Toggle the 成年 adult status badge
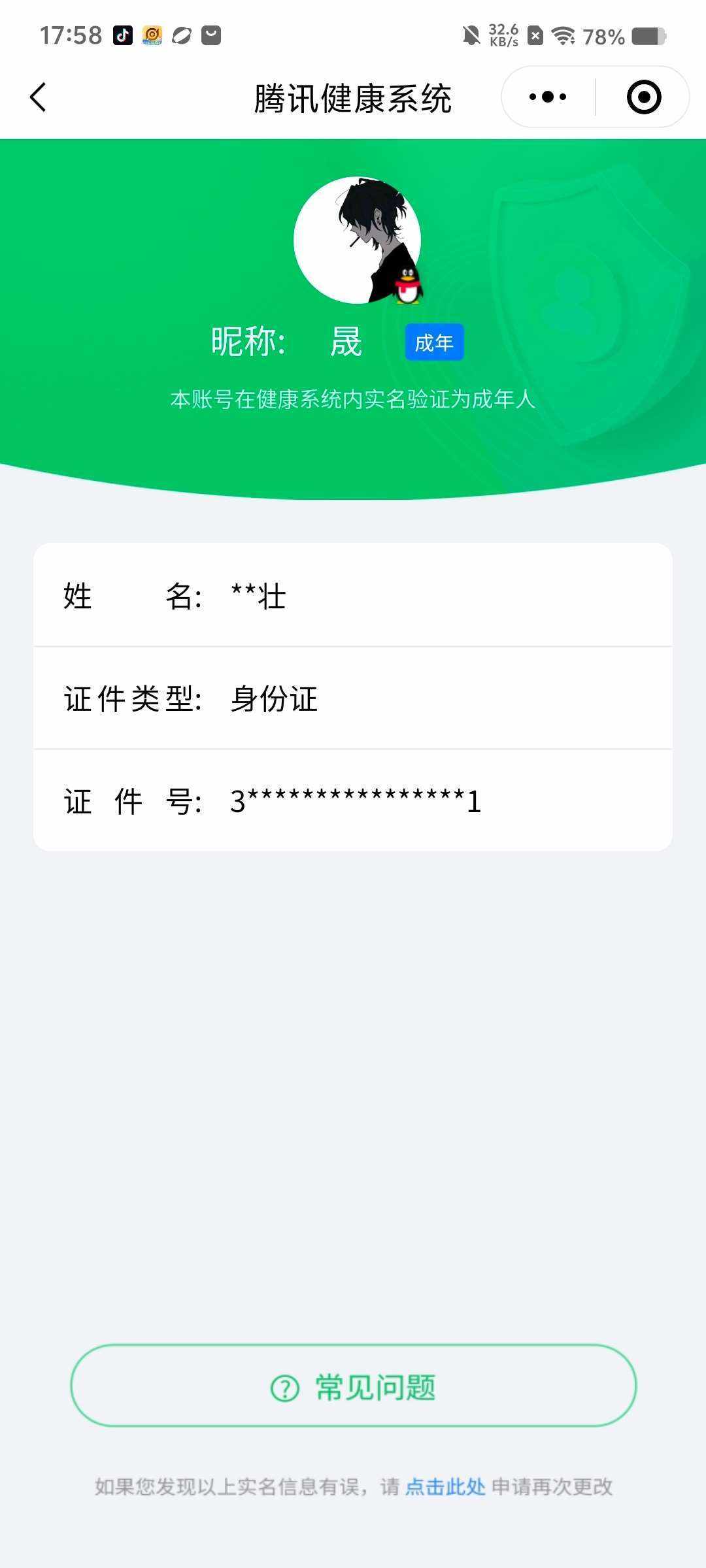The height and width of the screenshot is (1568, 706). pyautogui.click(x=435, y=342)
